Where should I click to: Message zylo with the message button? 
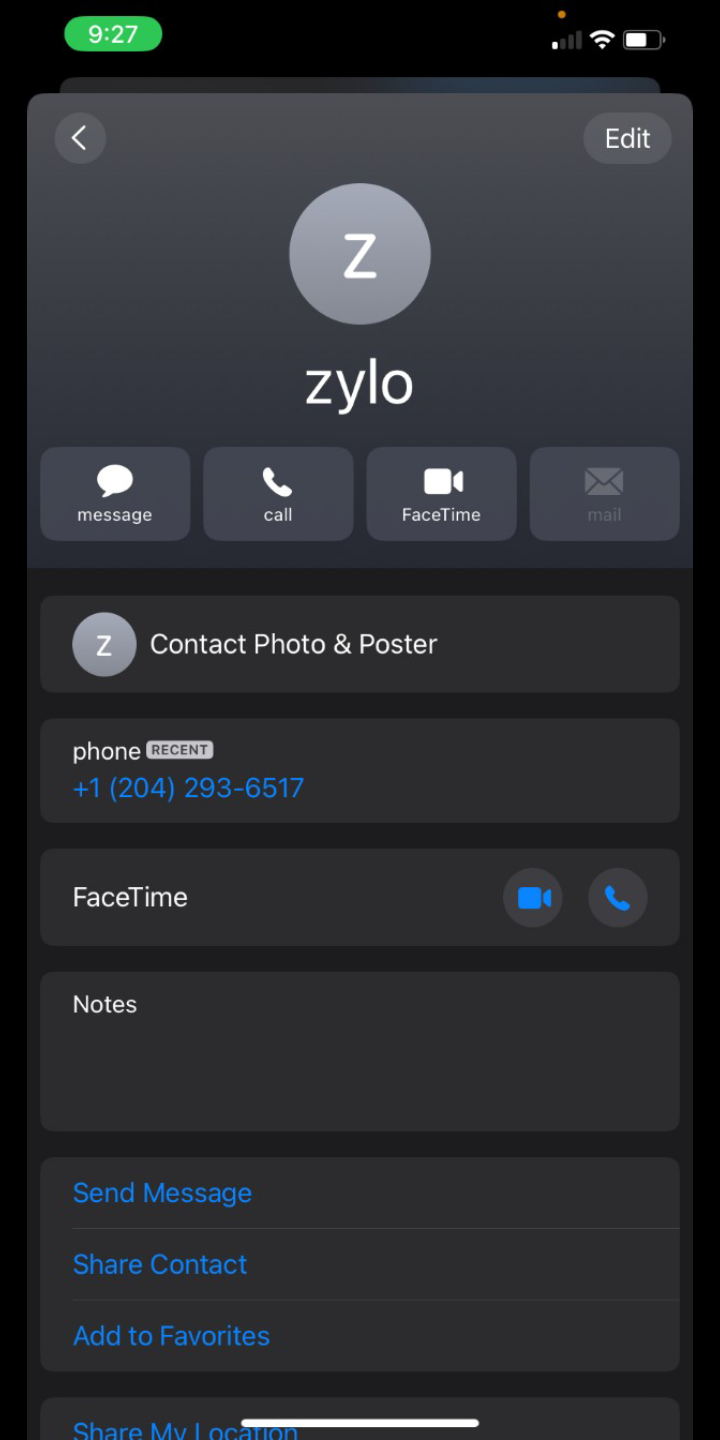115,494
